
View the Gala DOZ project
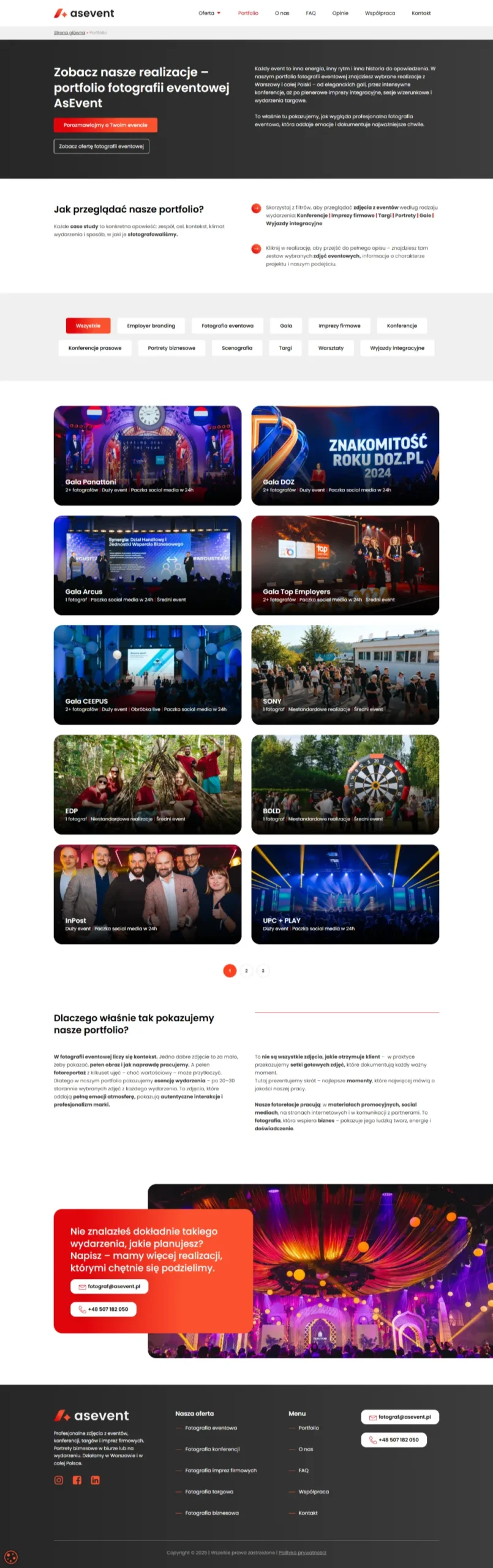point(345,455)
